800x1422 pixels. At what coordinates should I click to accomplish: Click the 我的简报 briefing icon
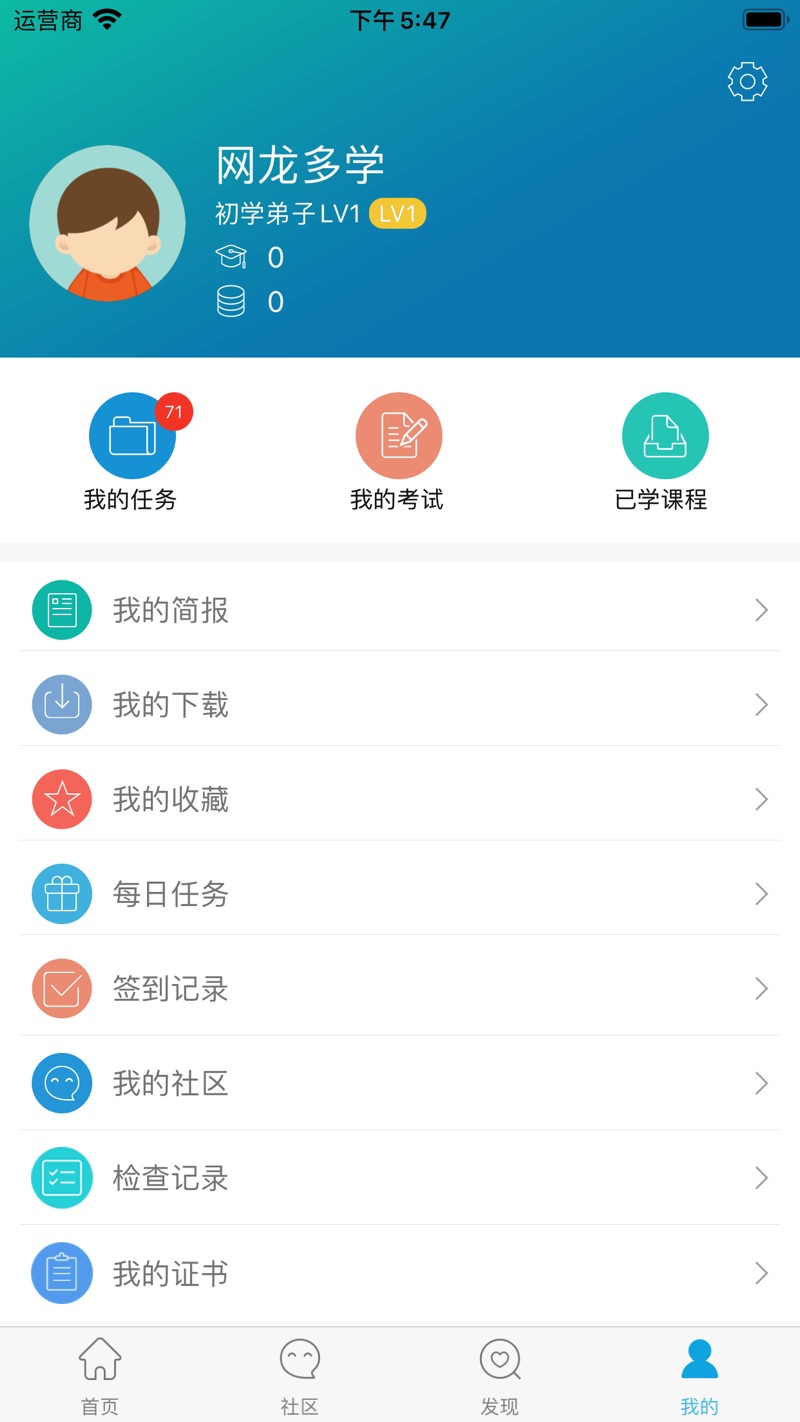62,609
